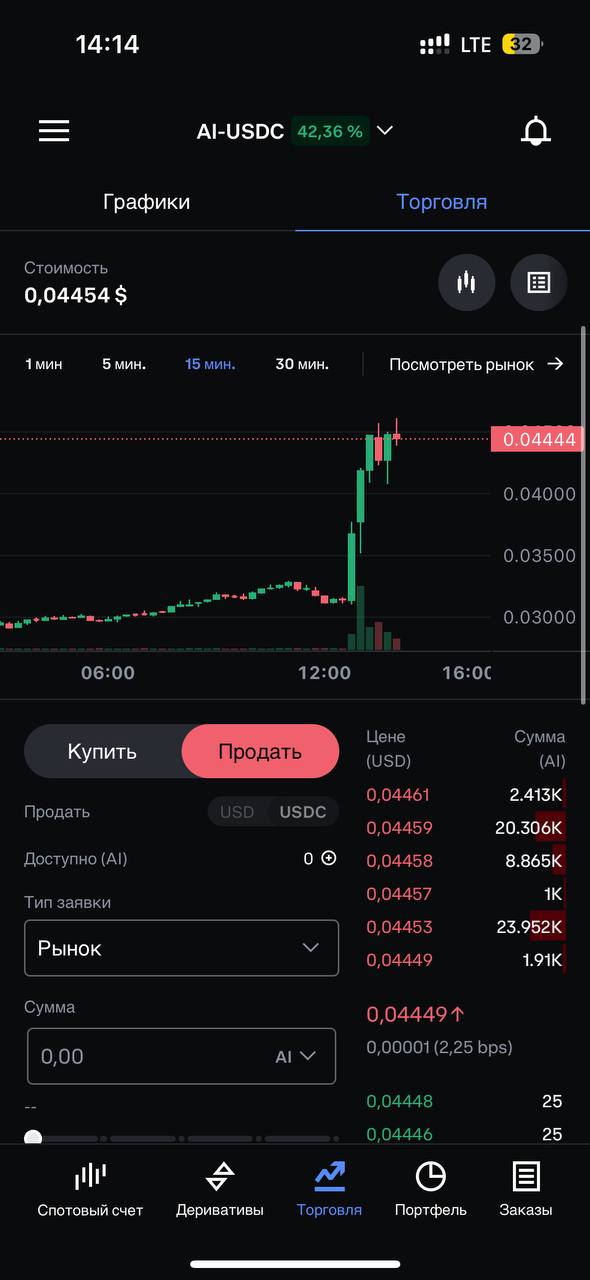Choose the 30 мин. chart interval

pos(302,364)
